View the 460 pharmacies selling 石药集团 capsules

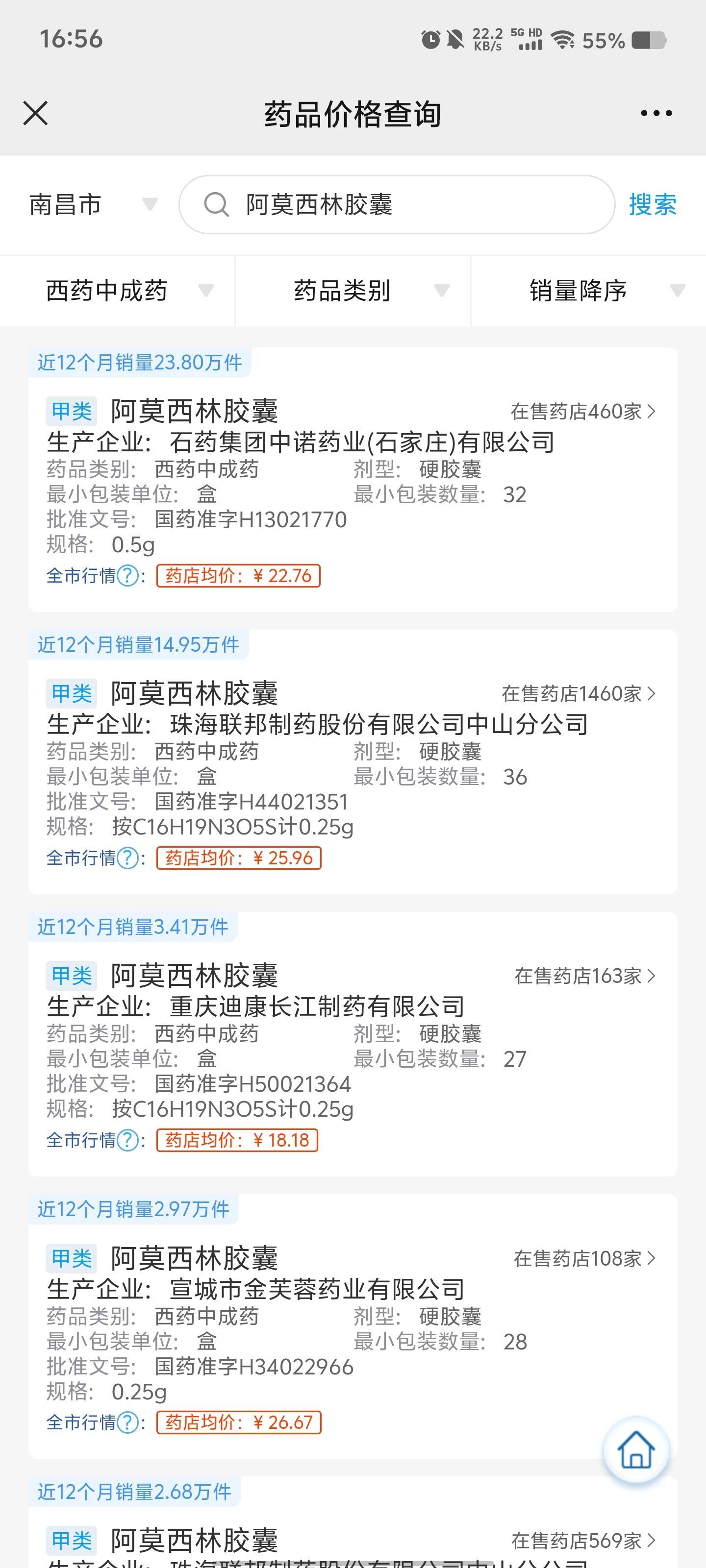click(x=583, y=412)
